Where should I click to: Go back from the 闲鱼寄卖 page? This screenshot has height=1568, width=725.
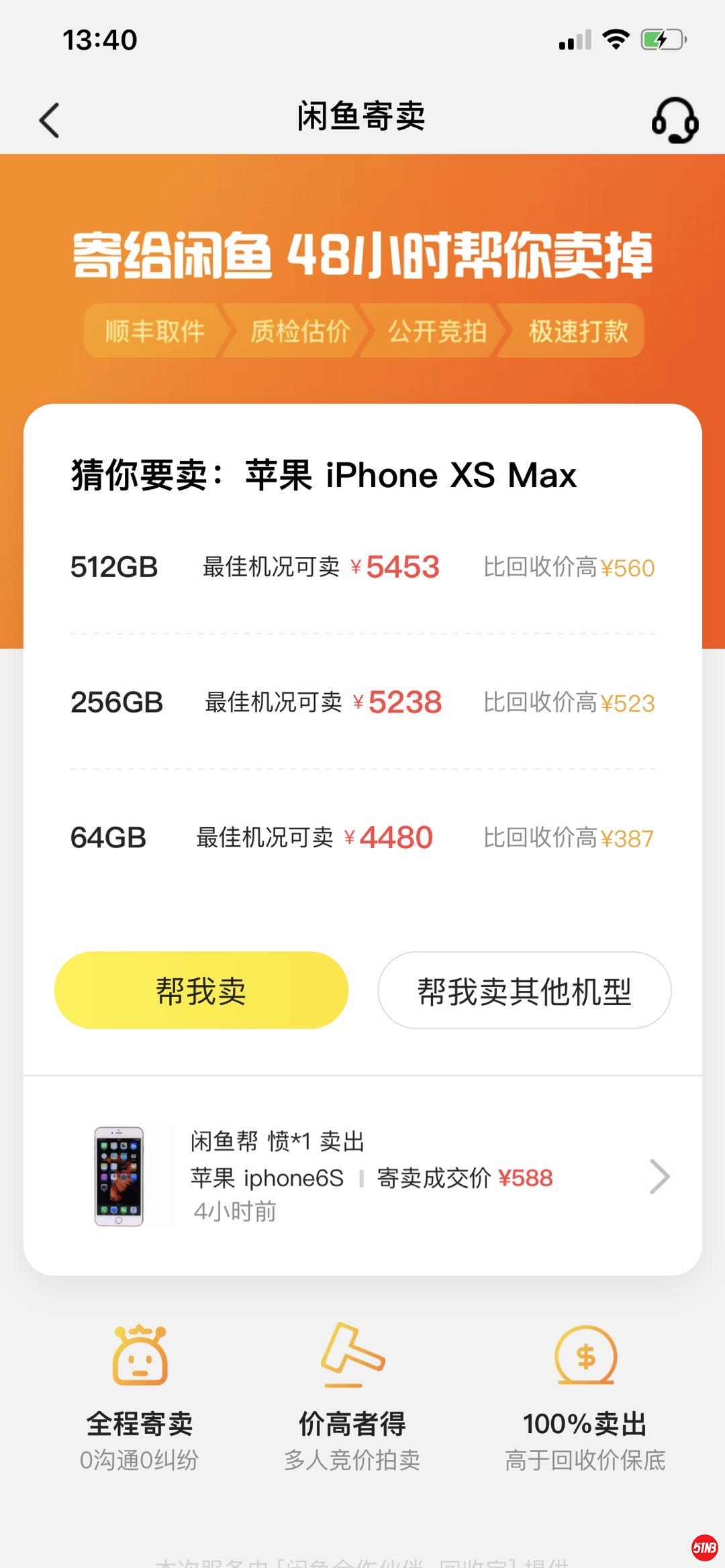[50, 120]
